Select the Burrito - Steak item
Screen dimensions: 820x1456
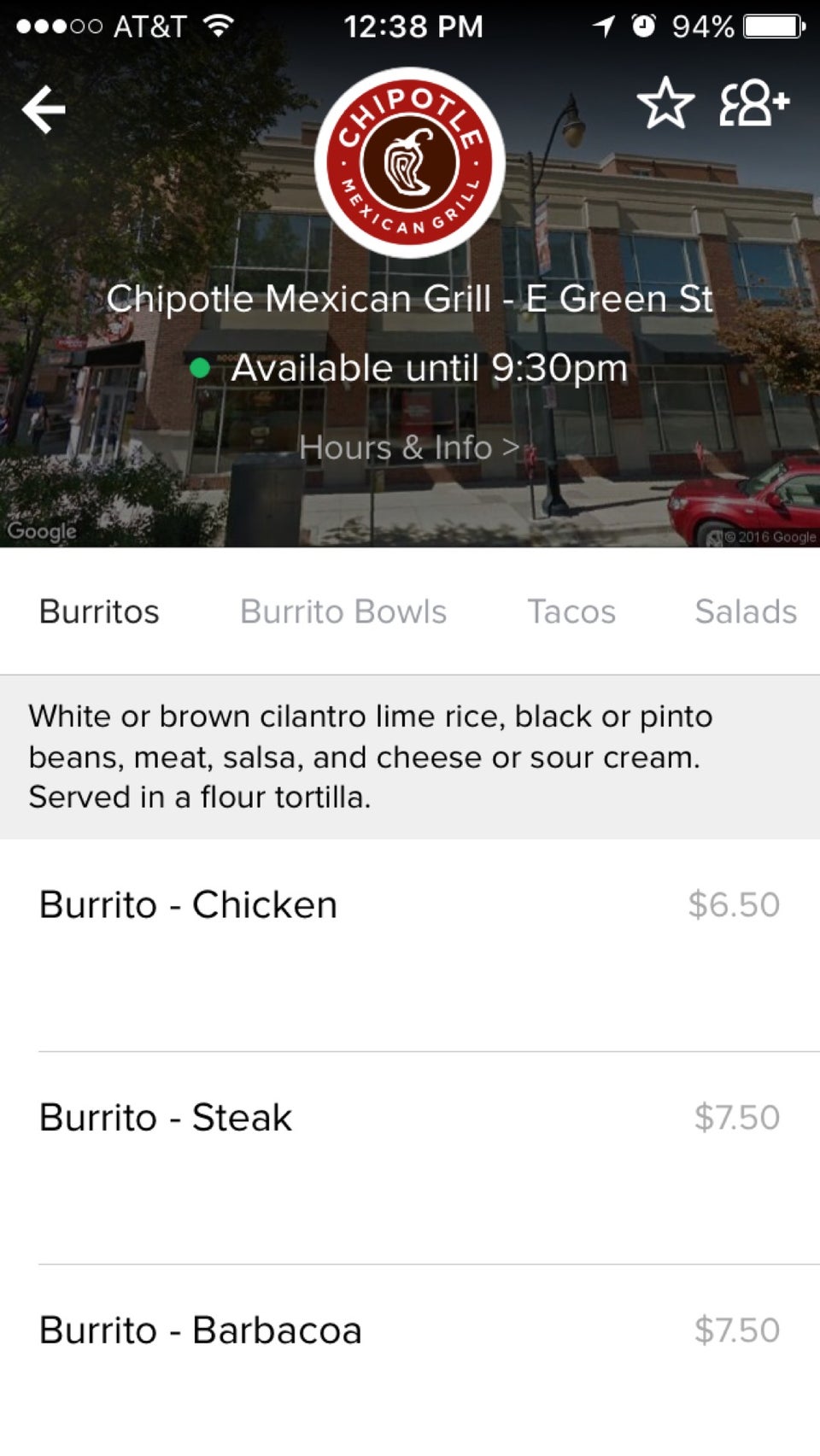tap(166, 1116)
